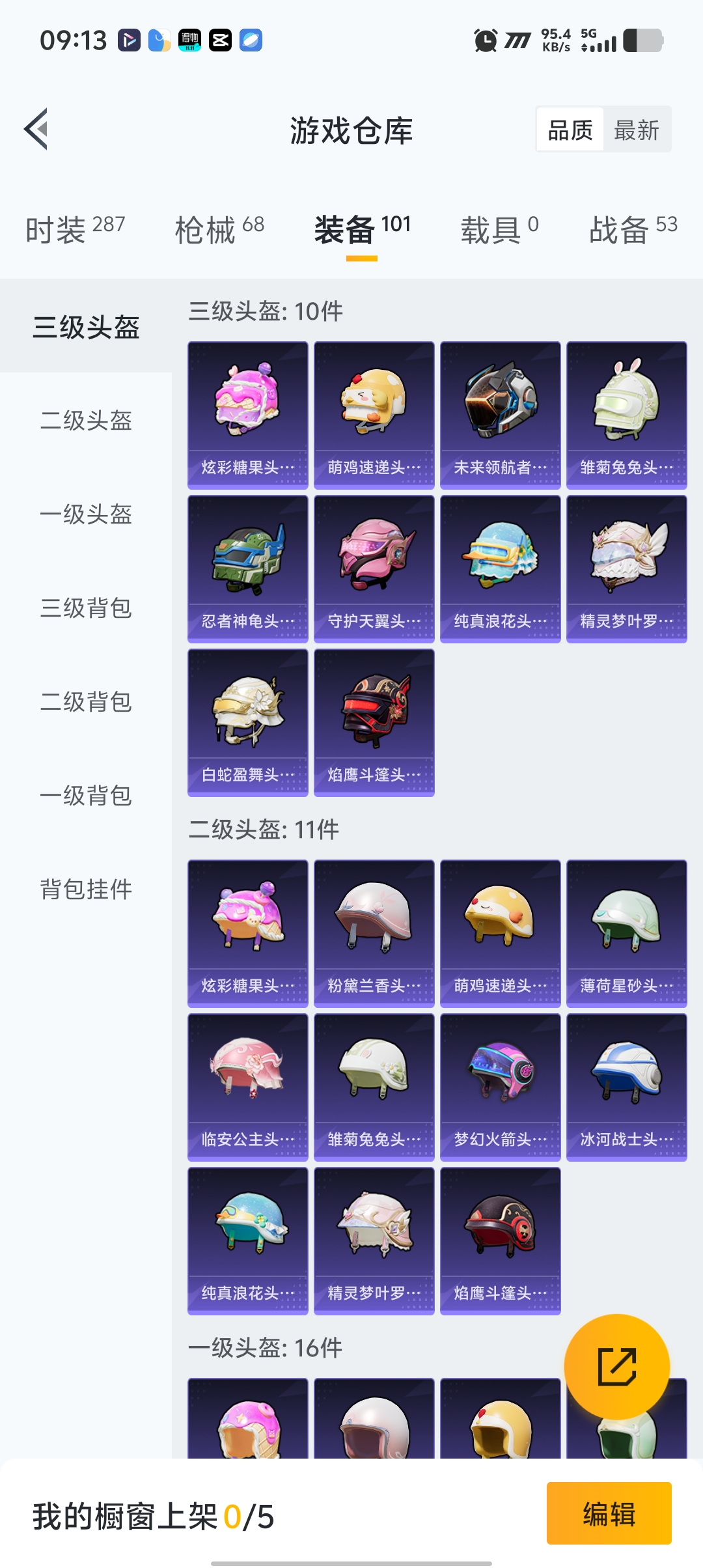703x1568 pixels.
Task: Select 一级头盔 in the side menu
Action: click(x=86, y=514)
